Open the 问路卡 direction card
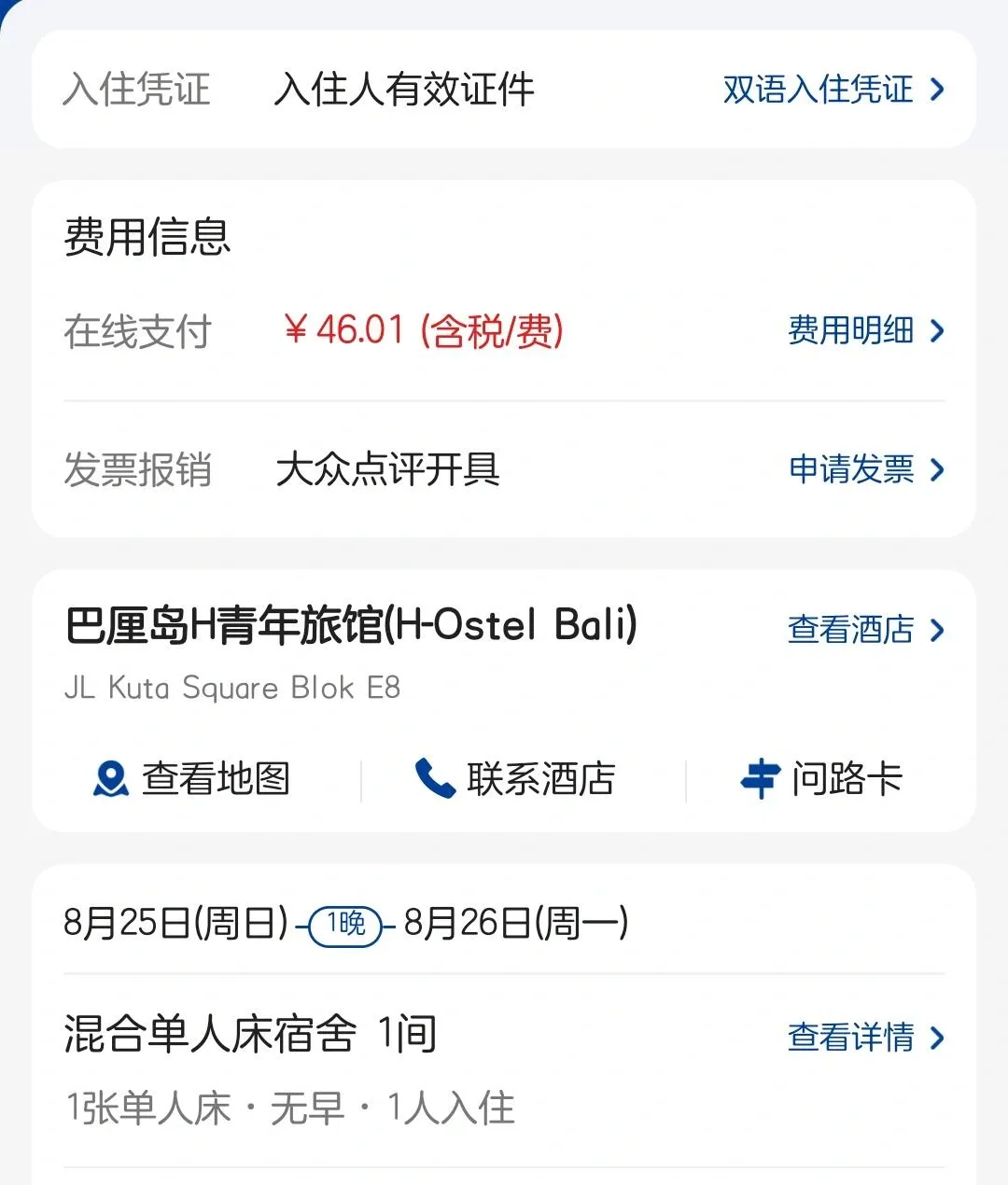Viewport: 1008px width, 1185px height. pyautogui.click(x=821, y=778)
